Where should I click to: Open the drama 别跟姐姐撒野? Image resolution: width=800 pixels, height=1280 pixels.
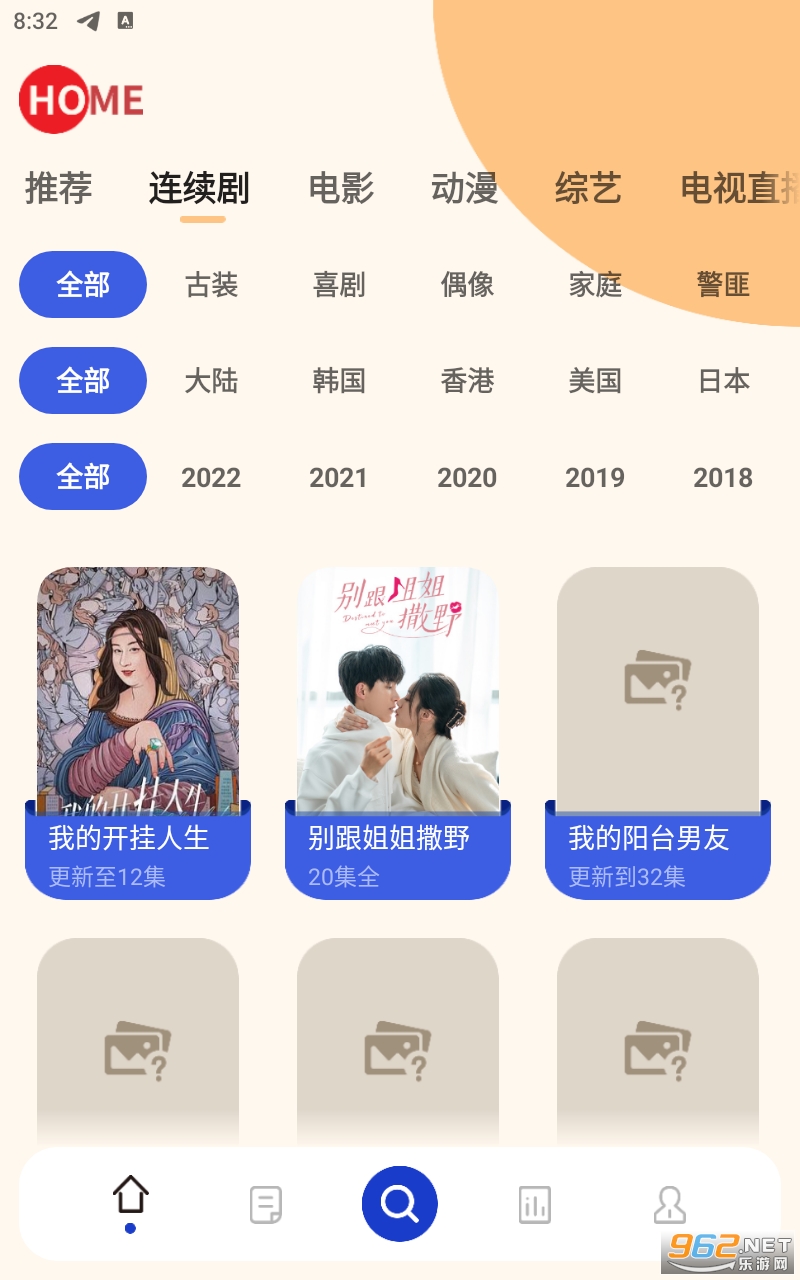click(398, 730)
